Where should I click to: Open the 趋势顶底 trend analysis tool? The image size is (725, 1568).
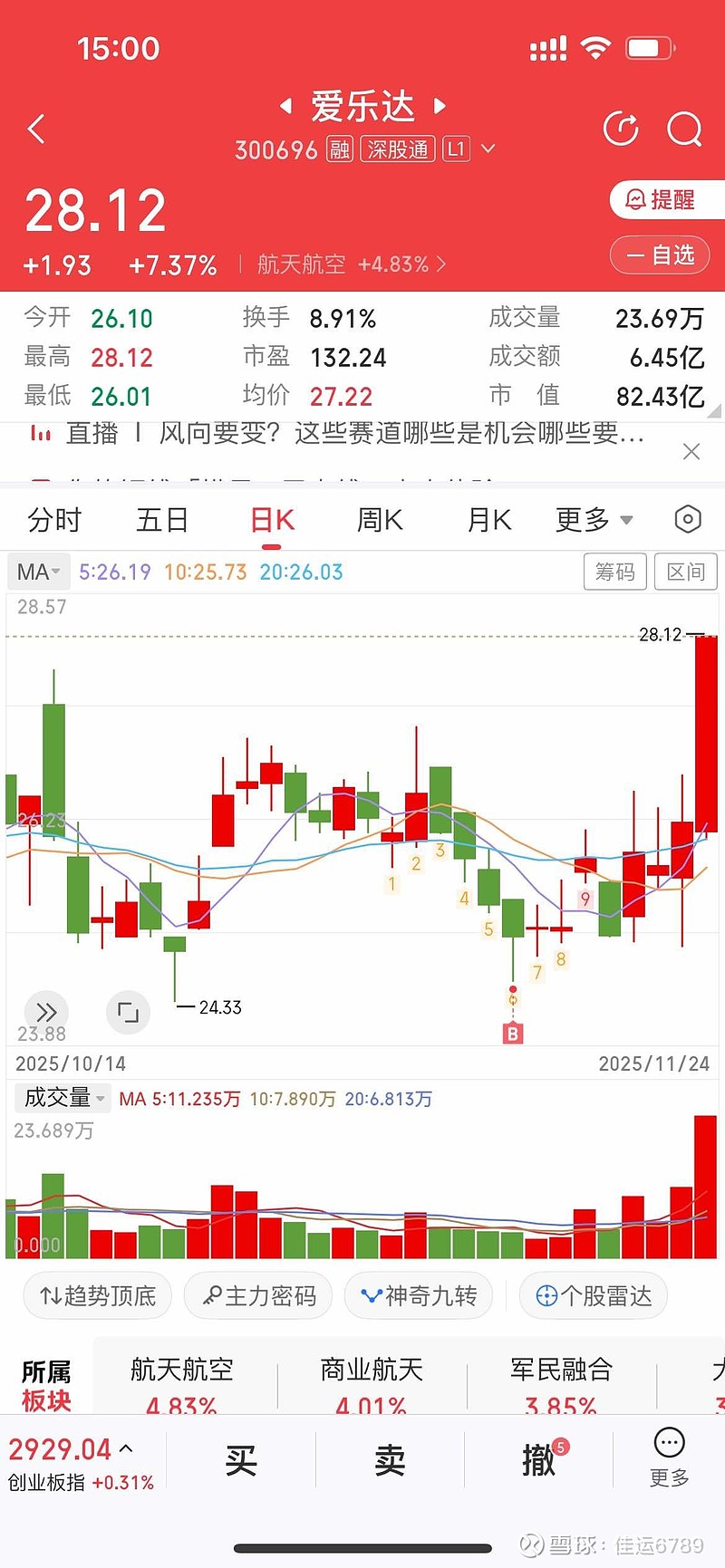(x=97, y=1295)
